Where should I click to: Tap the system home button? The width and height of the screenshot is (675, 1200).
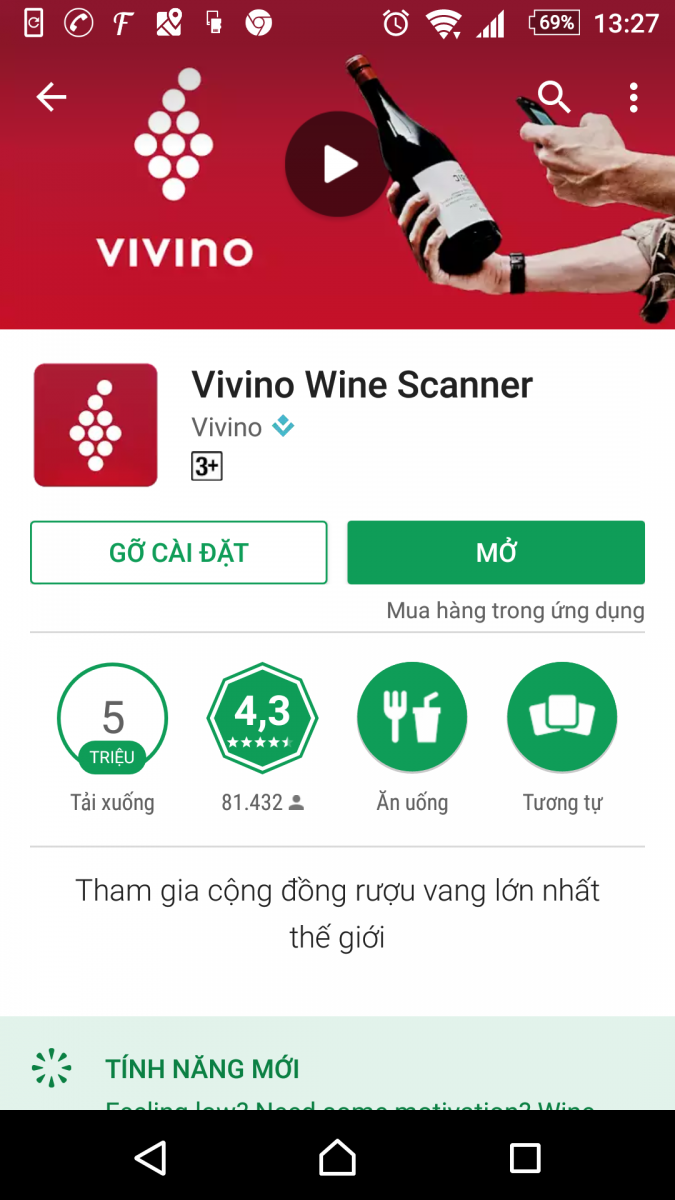(x=337, y=1158)
